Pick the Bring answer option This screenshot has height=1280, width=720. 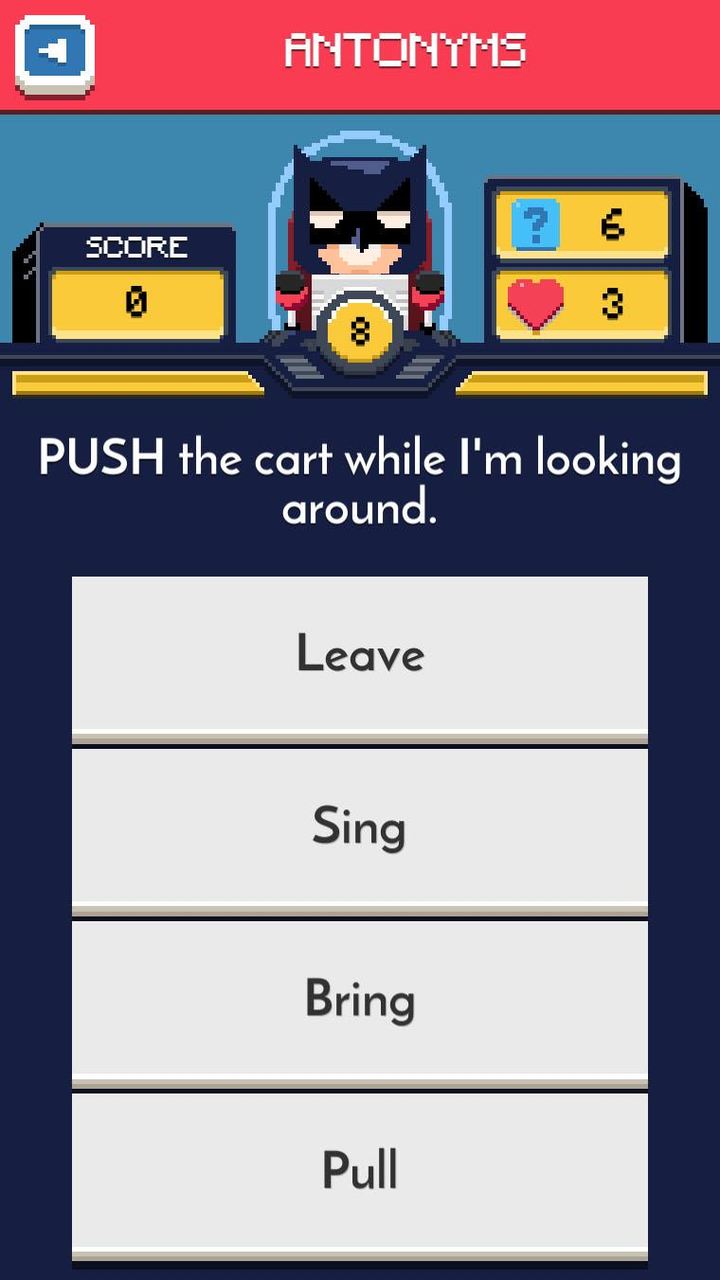tap(360, 1000)
